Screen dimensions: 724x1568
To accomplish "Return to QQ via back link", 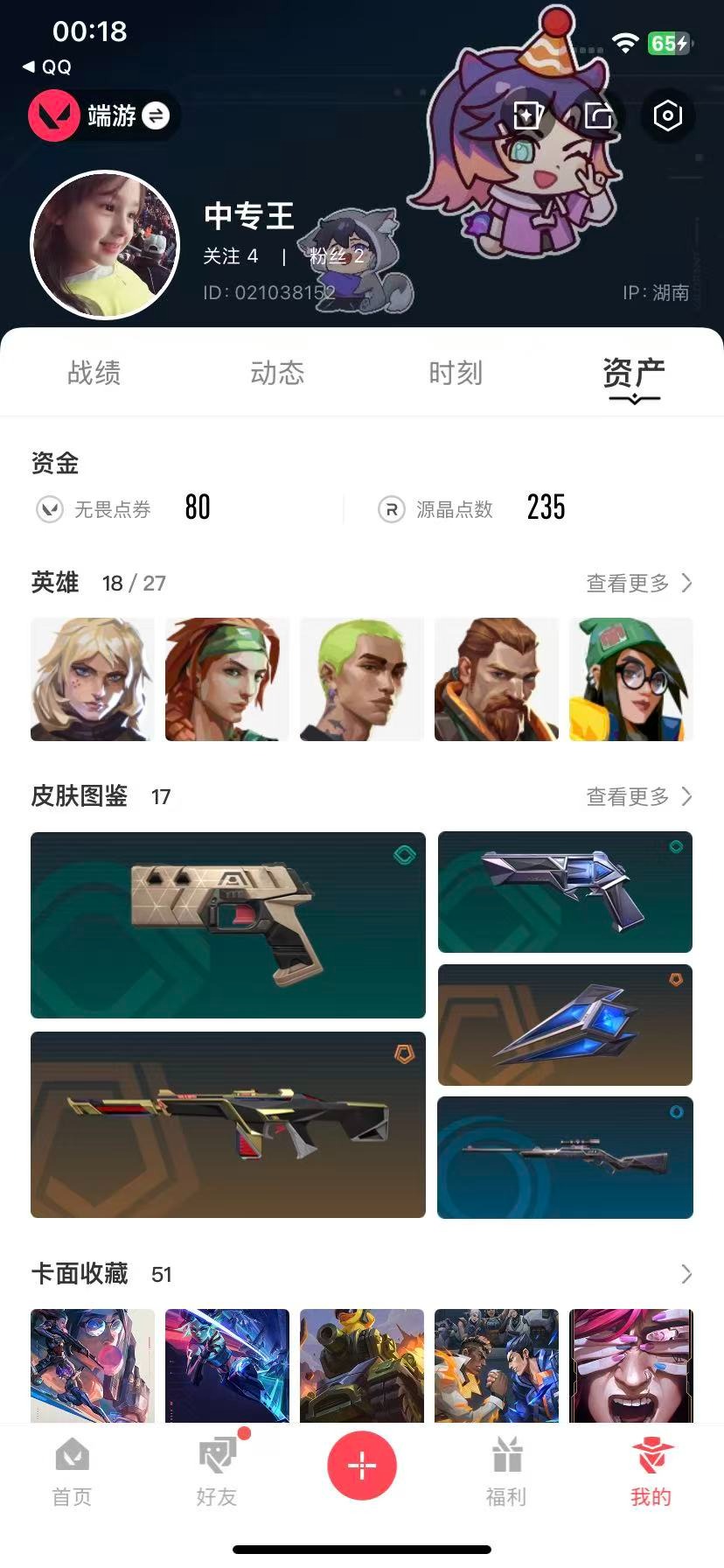I will click(47, 66).
